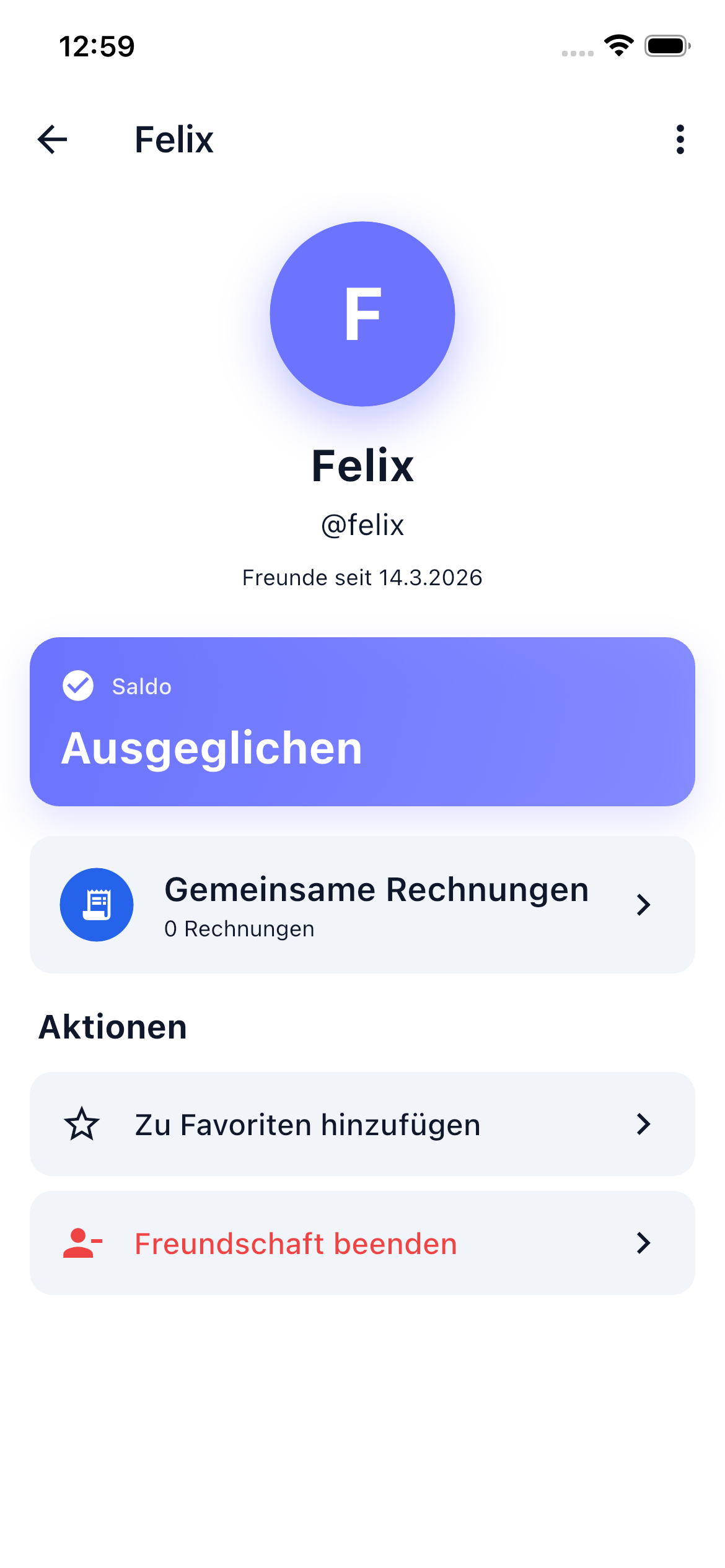Tap the Wi-Fi icon in the status bar
The width and height of the screenshot is (725, 1568).
point(618,46)
